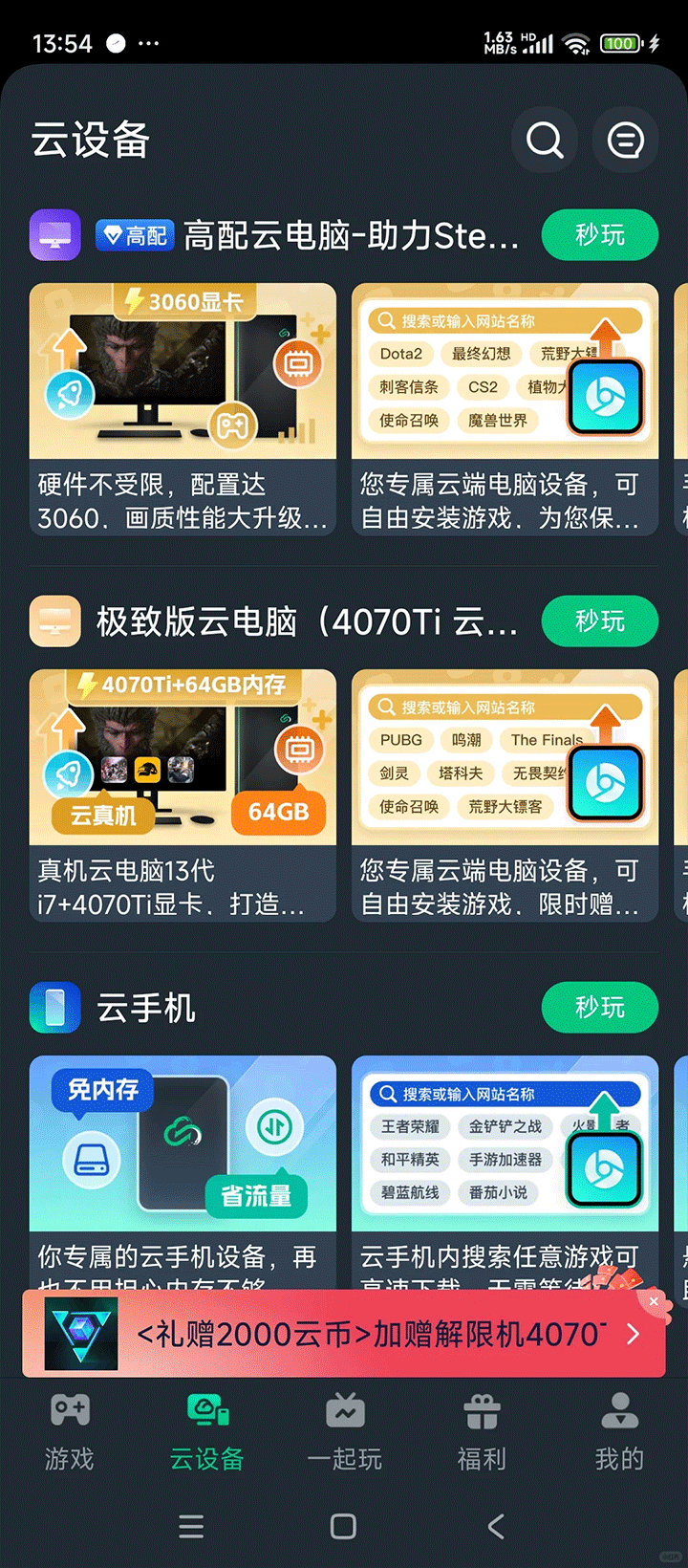The width and height of the screenshot is (688, 1568).
Task: Switch to the 一起玩 tab
Action: 344,1431
